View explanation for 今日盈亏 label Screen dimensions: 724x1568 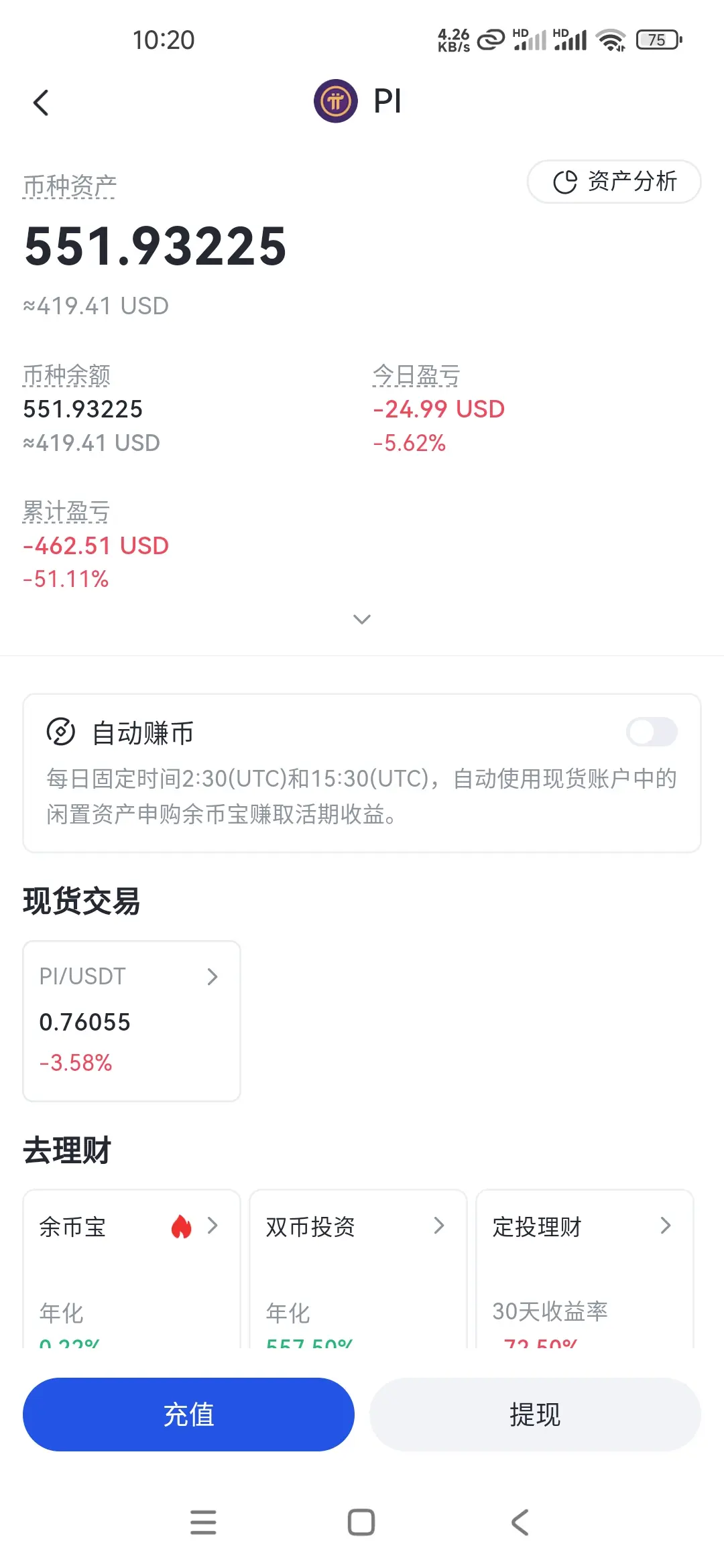tap(416, 375)
